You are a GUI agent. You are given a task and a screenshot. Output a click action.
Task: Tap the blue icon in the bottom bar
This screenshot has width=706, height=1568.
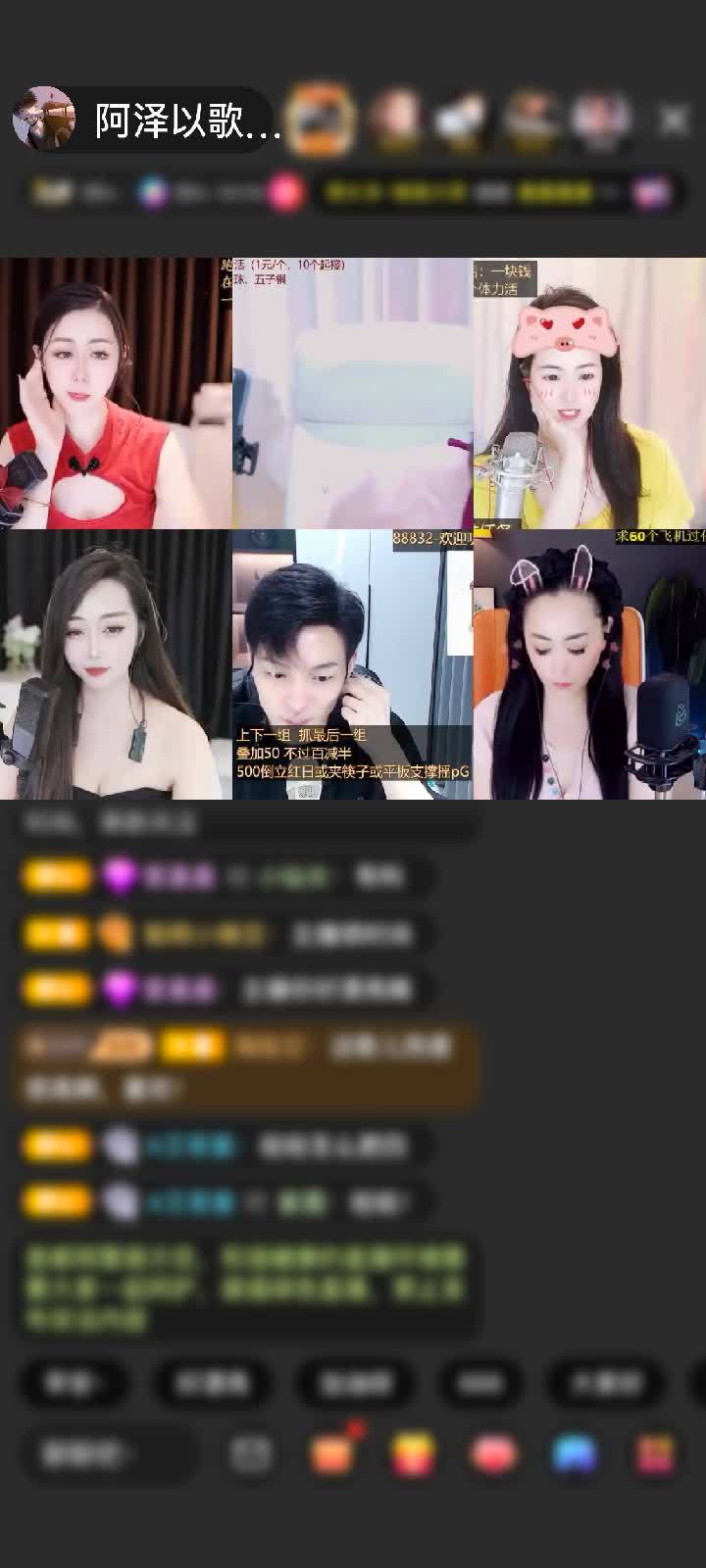[575, 1454]
